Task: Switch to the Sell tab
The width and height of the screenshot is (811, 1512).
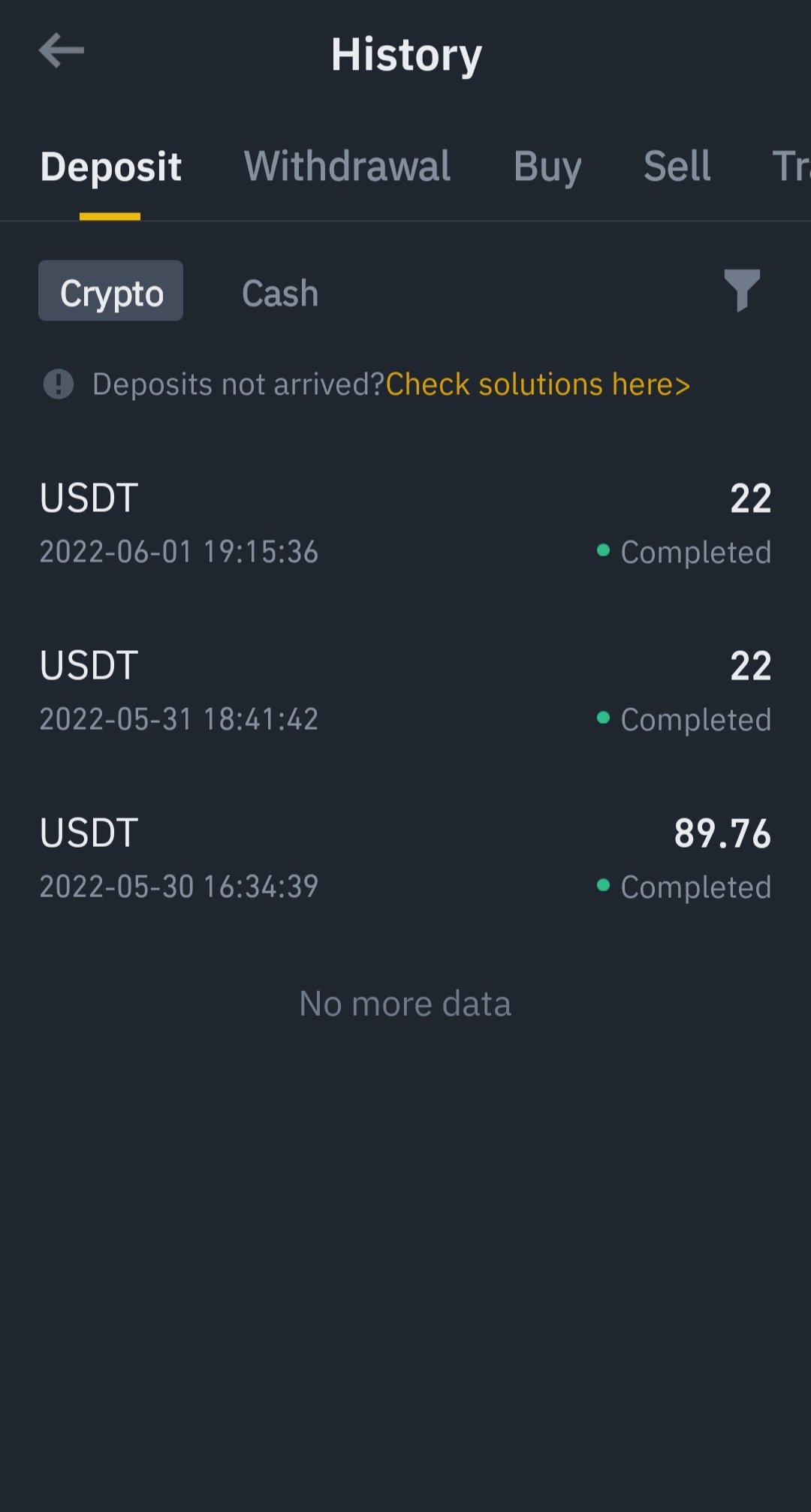Action: click(677, 166)
